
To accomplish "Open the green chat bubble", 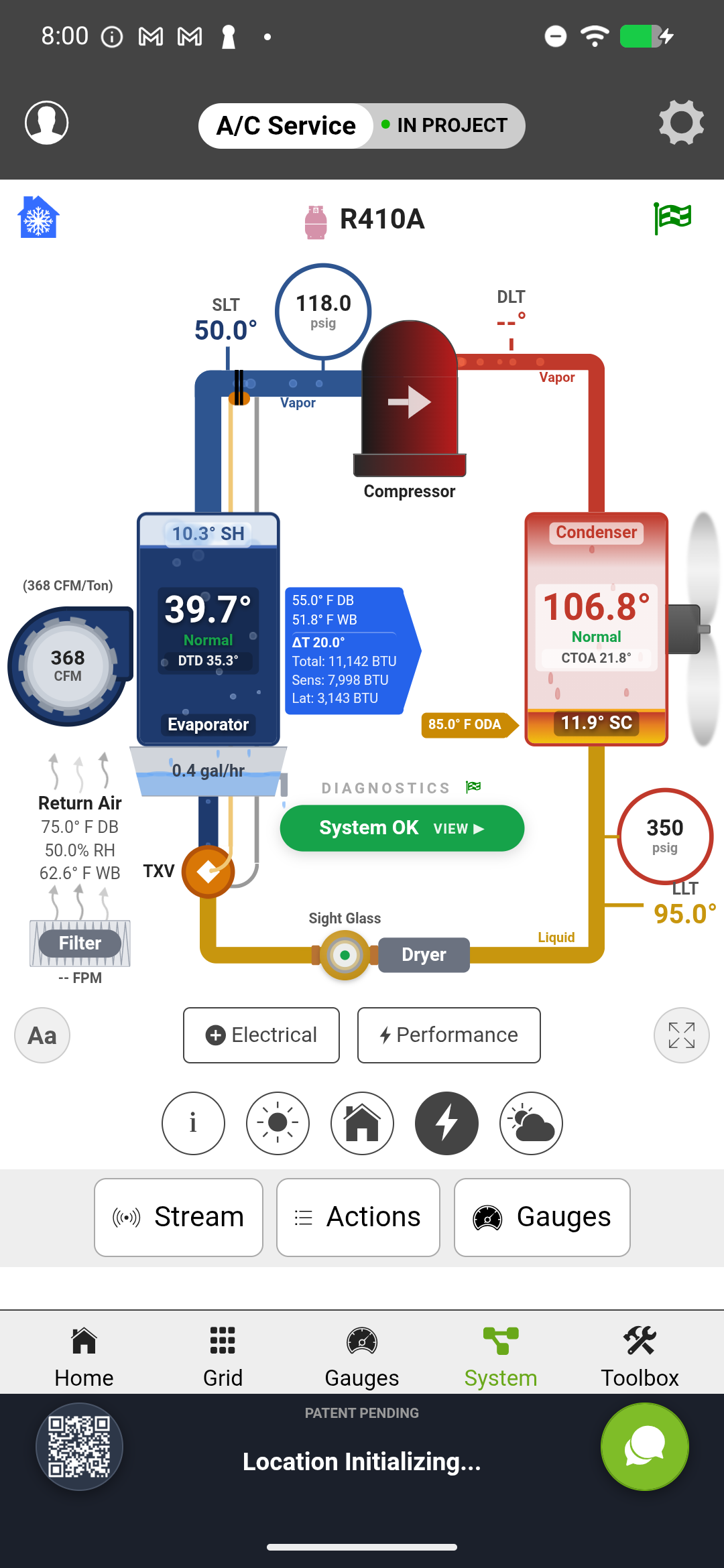I will 644,1447.
